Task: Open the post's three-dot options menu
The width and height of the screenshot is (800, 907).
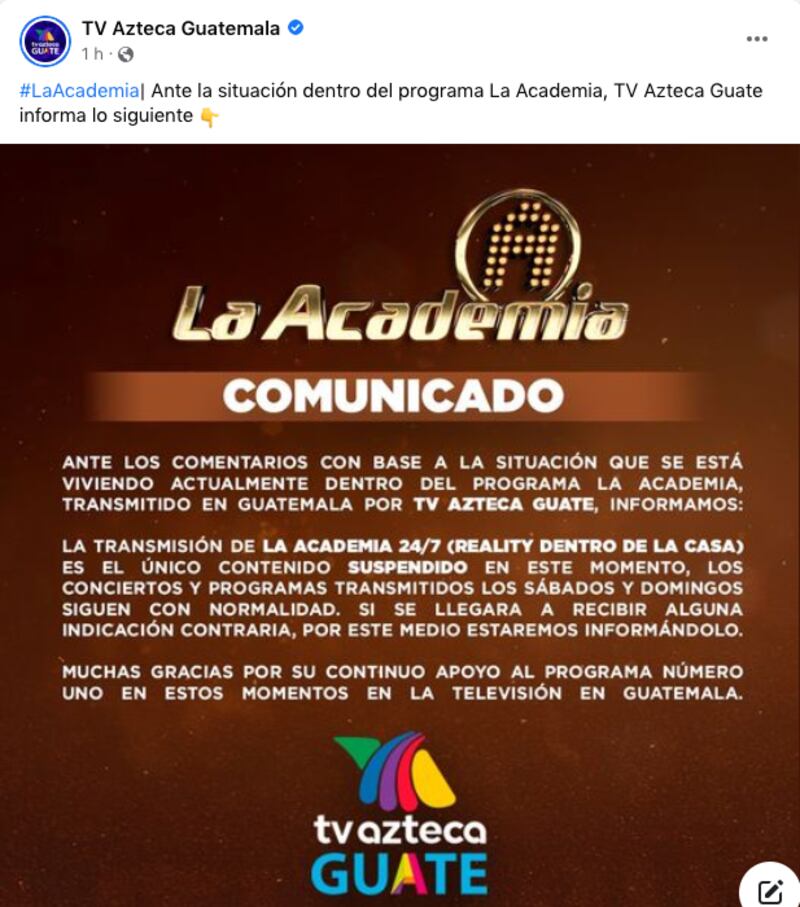Action: click(x=757, y=39)
